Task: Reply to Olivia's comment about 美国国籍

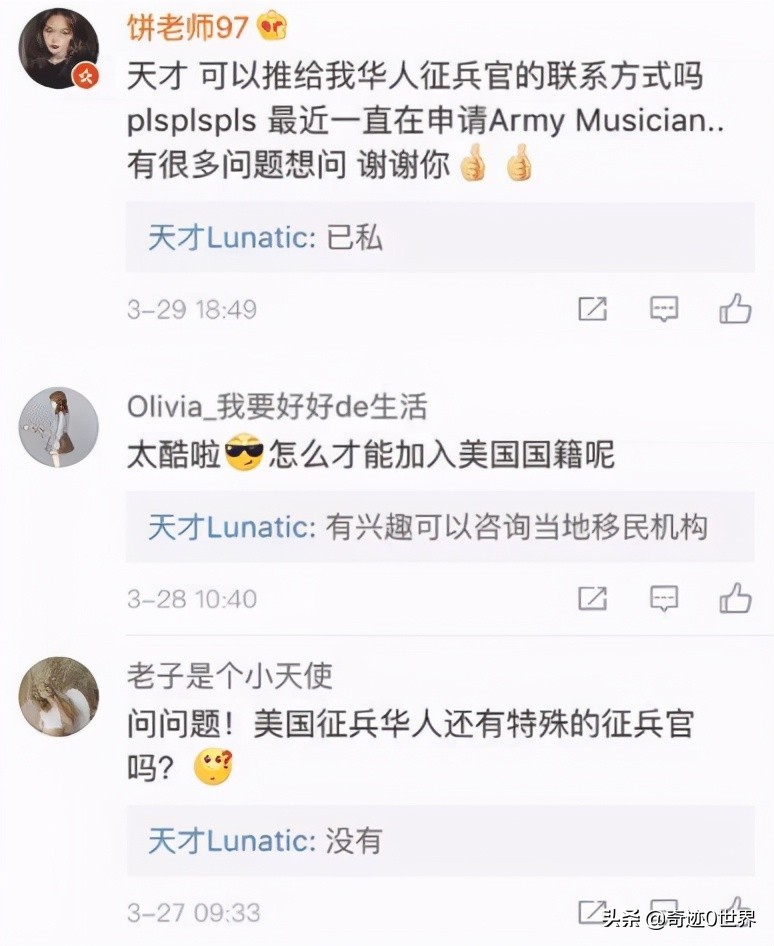Action: point(664,599)
